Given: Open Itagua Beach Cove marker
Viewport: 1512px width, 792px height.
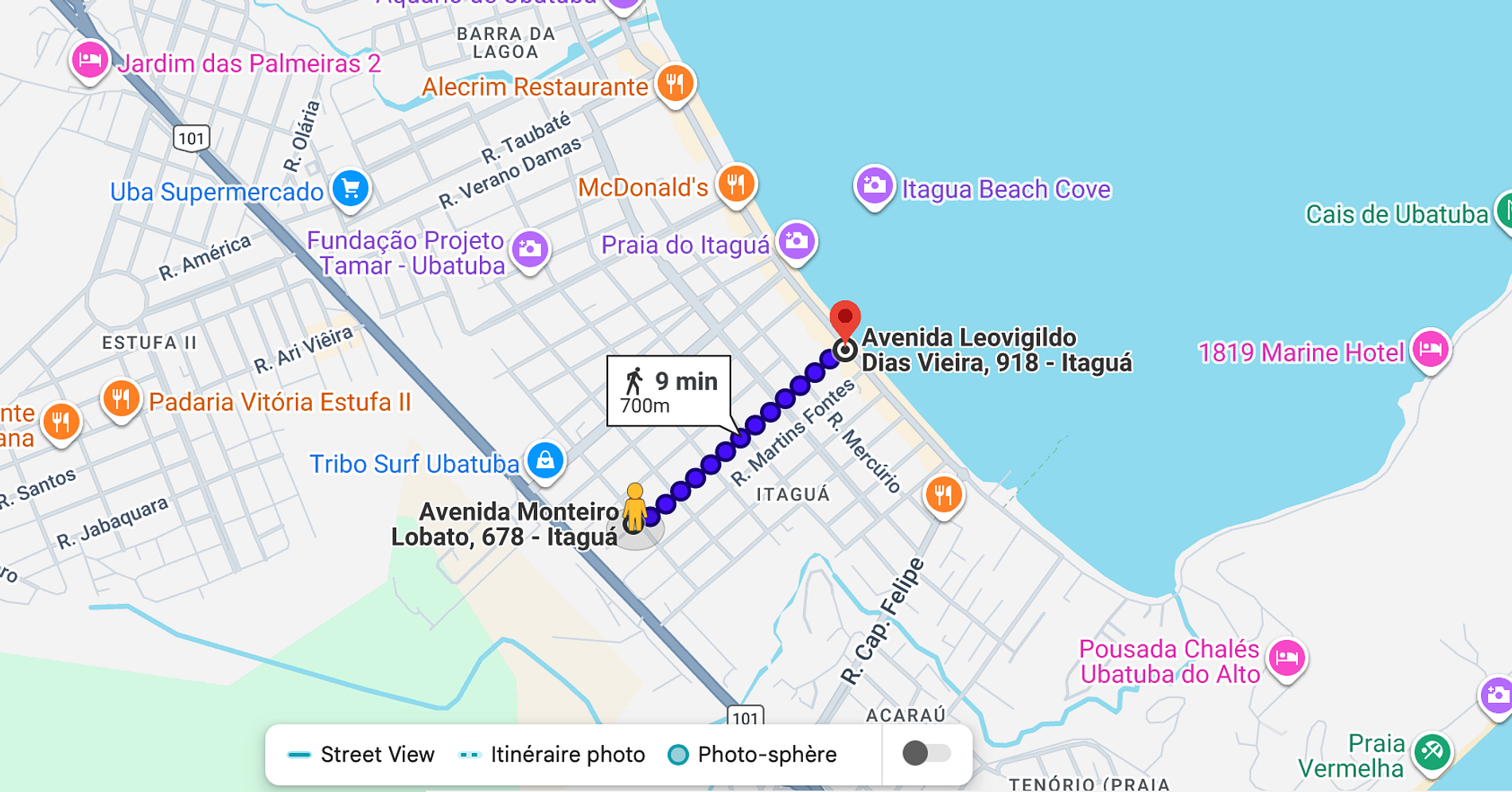Looking at the screenshot, I should coord(874,186).
